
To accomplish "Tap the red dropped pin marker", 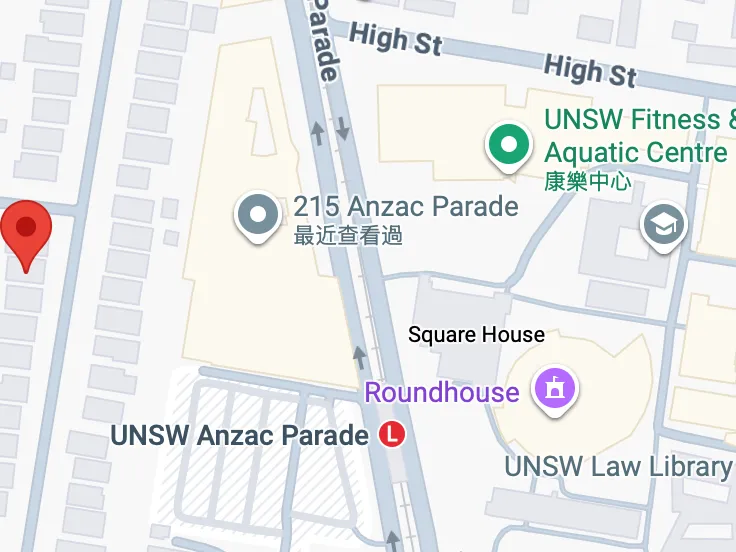I will pos(27,230).
